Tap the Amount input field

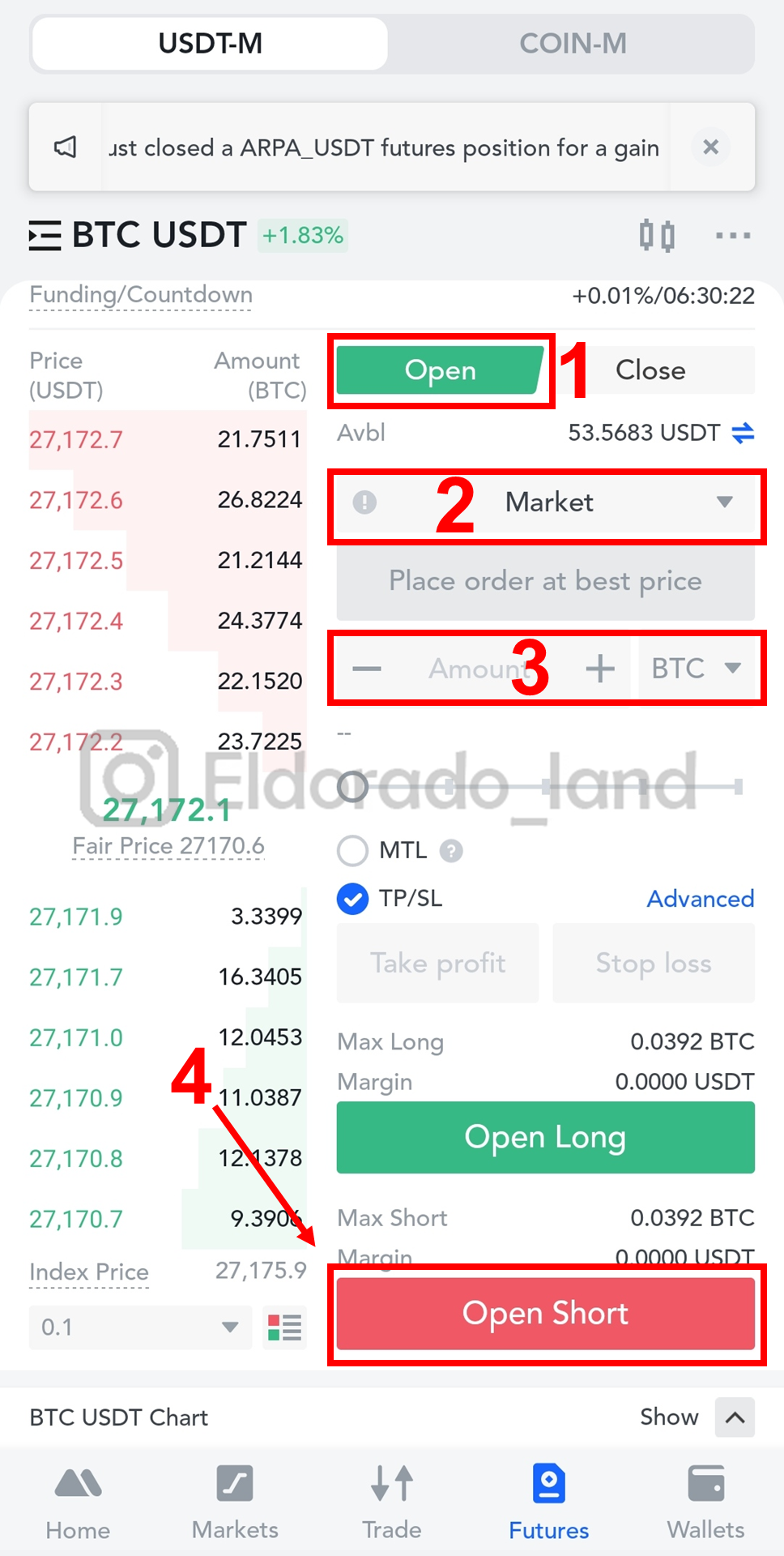click(x=483, y=669)
